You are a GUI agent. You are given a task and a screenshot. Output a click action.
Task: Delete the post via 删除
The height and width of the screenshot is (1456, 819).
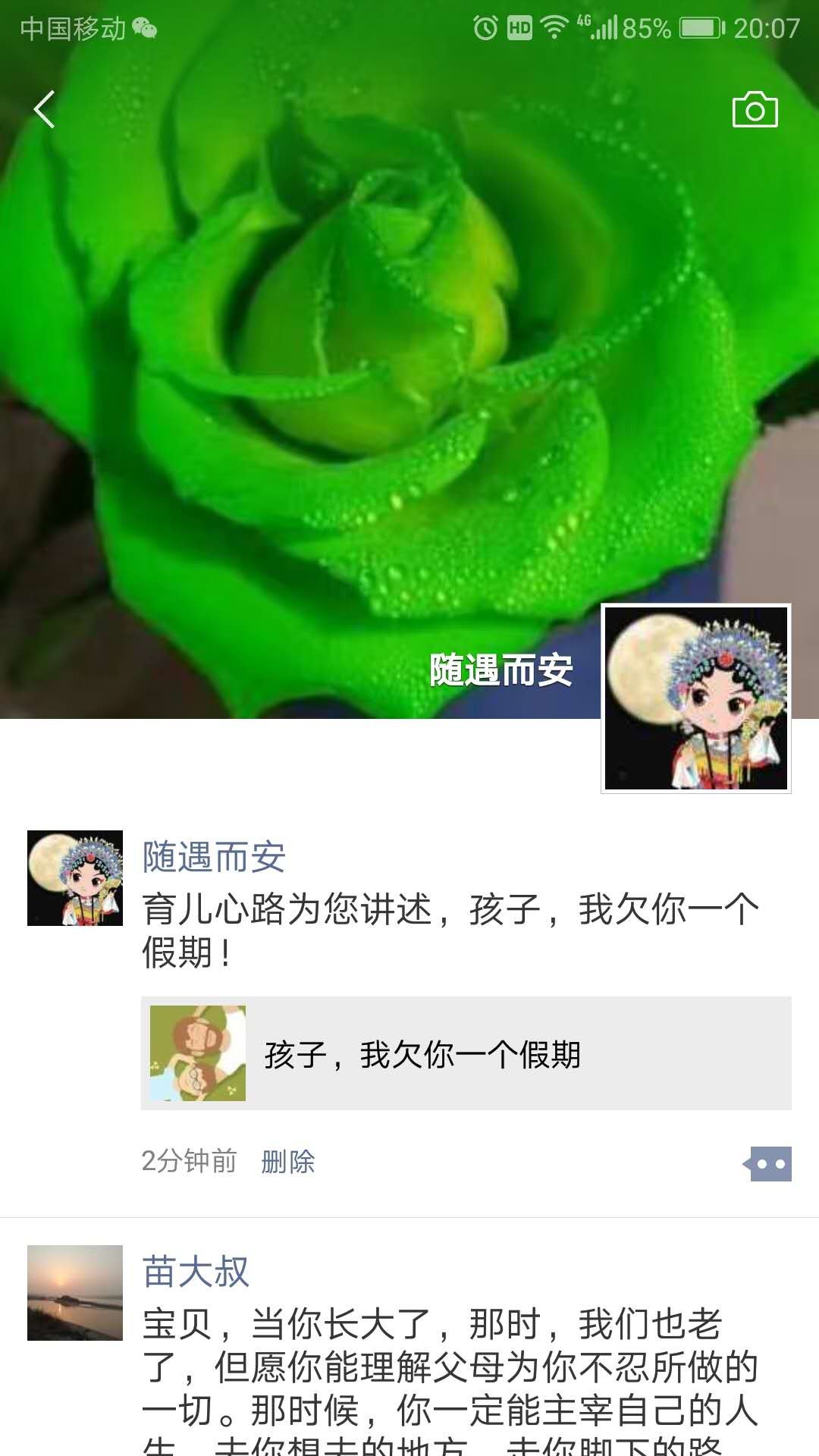pyautogui.click(x=287, y=1162)
